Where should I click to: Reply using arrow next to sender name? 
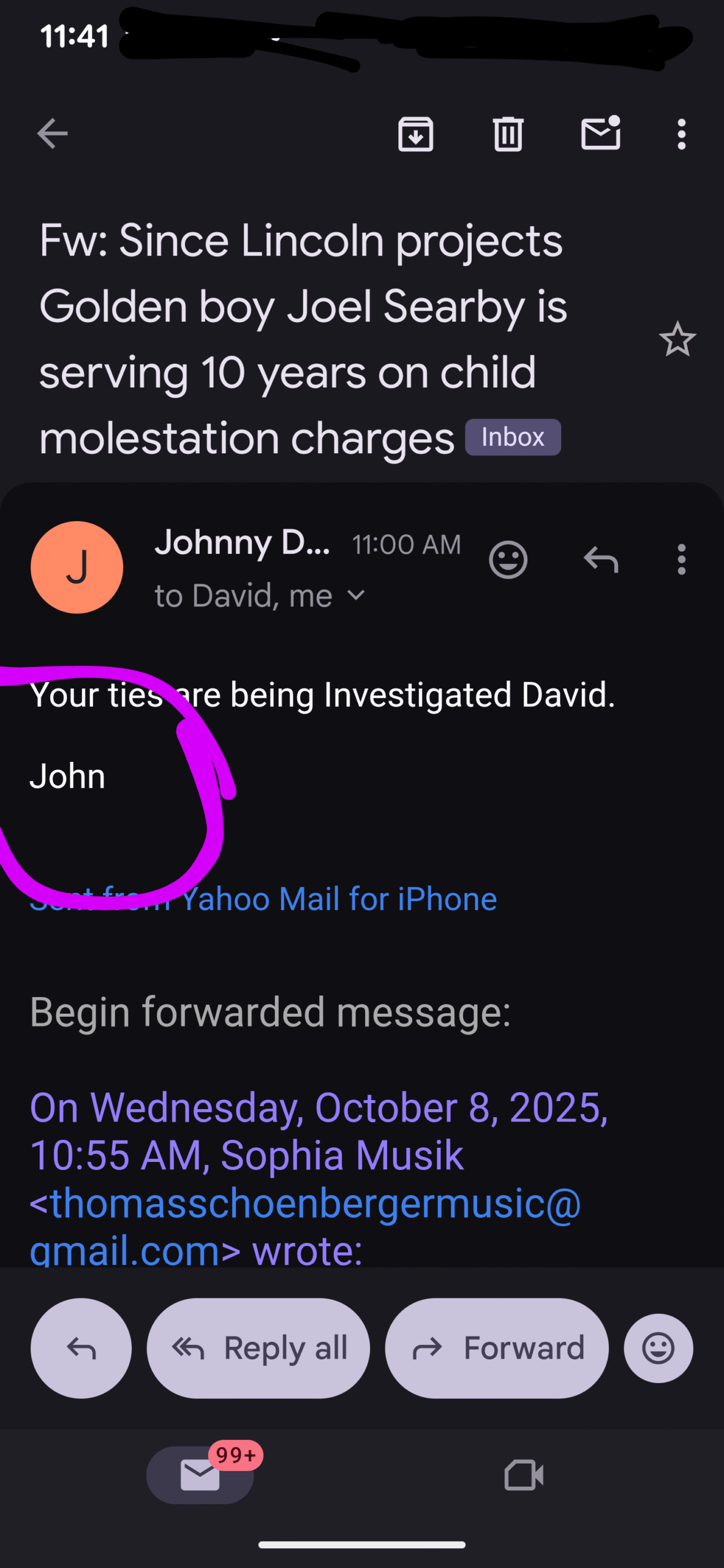tap(601, 560)
